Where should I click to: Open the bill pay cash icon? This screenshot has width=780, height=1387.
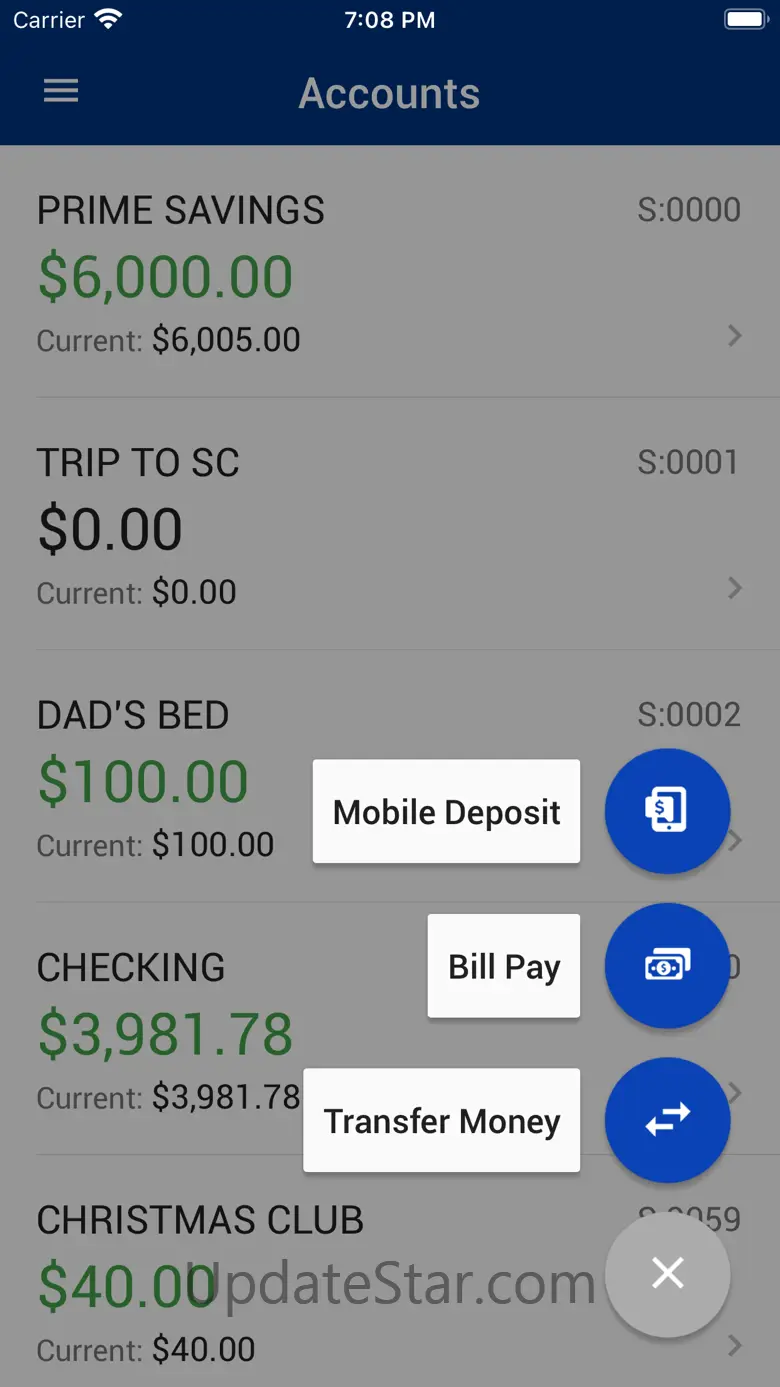tap(667, 965)
